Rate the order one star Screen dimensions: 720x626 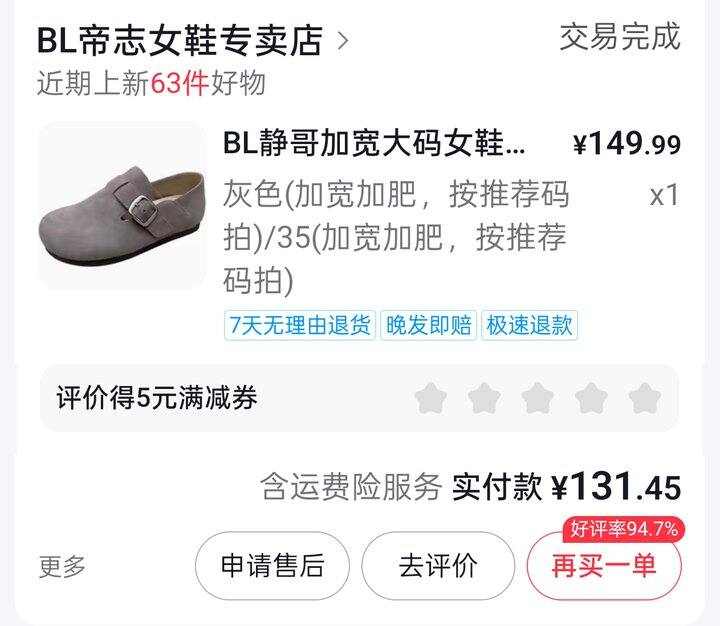tap(431, 398)
